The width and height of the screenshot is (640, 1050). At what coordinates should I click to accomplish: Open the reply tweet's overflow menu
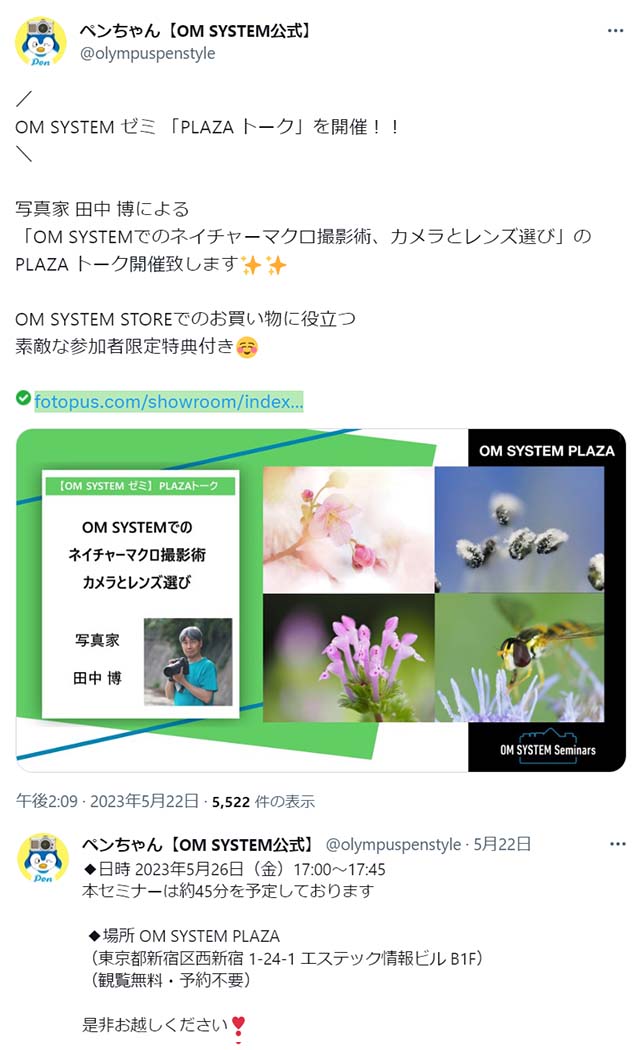click(x=616, y=845)
